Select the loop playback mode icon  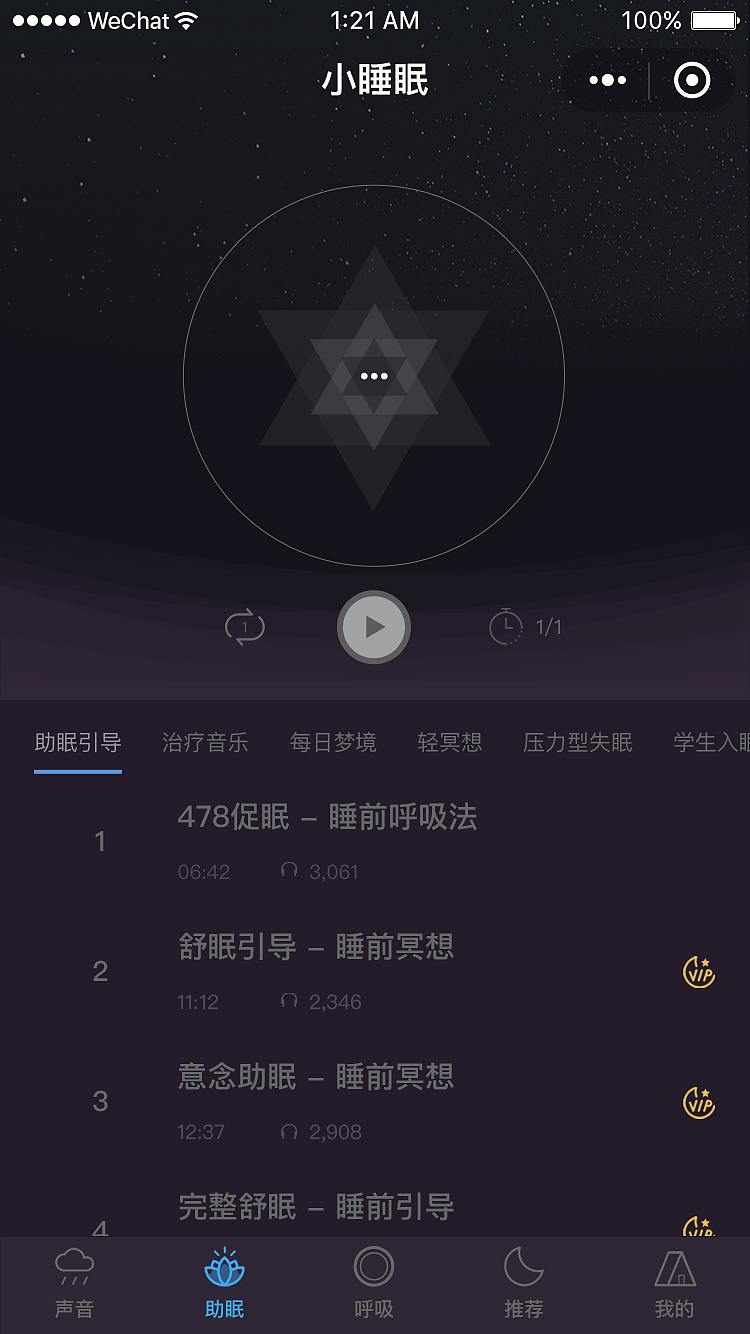[243, 627]
